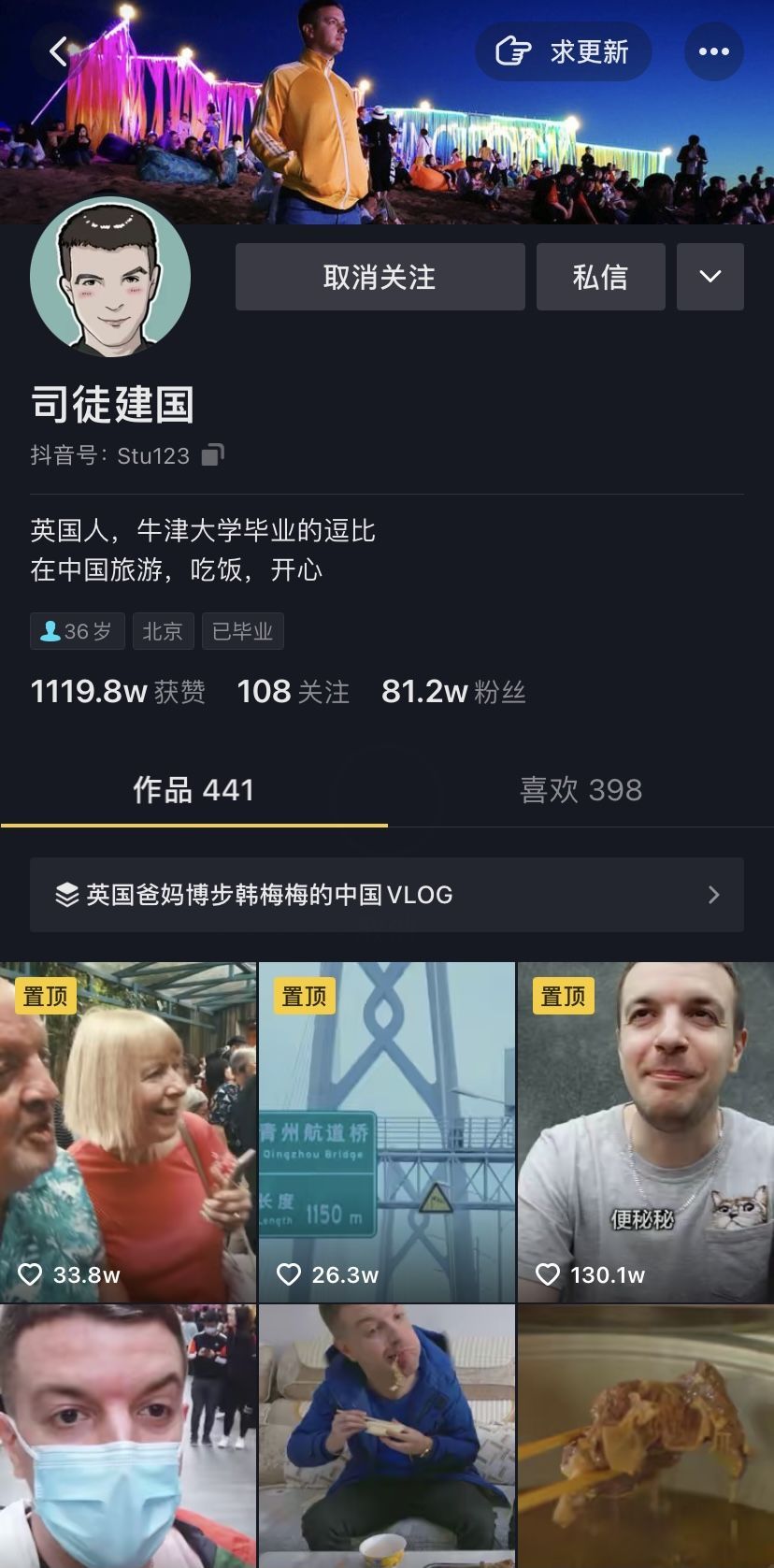The width and height of the screenshot is (774, 1568).
Task: Open the video of man eating on sofa
Action: (386, 1436)
